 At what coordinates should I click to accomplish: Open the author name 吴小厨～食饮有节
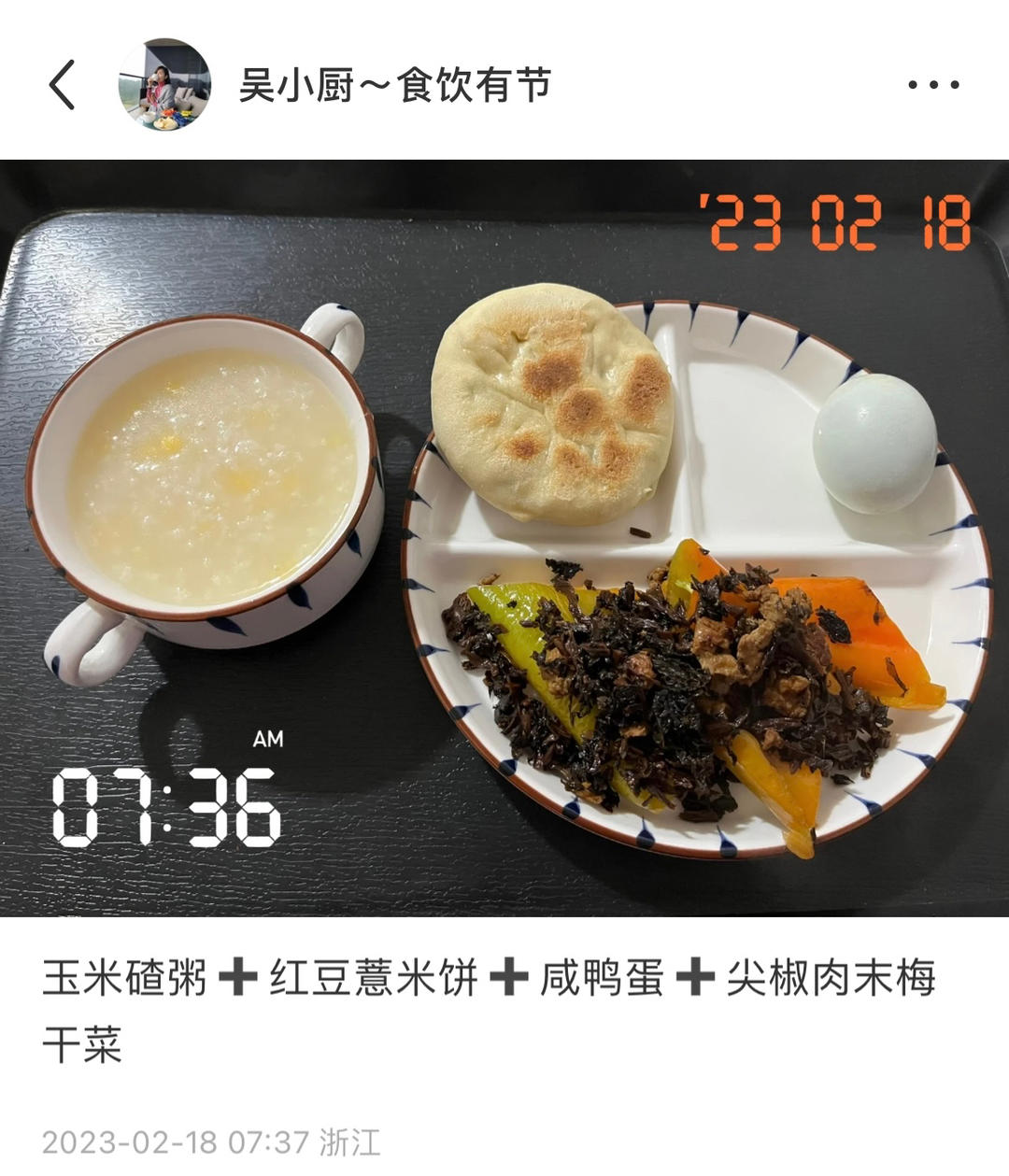pyautogui.click(x=394, y=85)
